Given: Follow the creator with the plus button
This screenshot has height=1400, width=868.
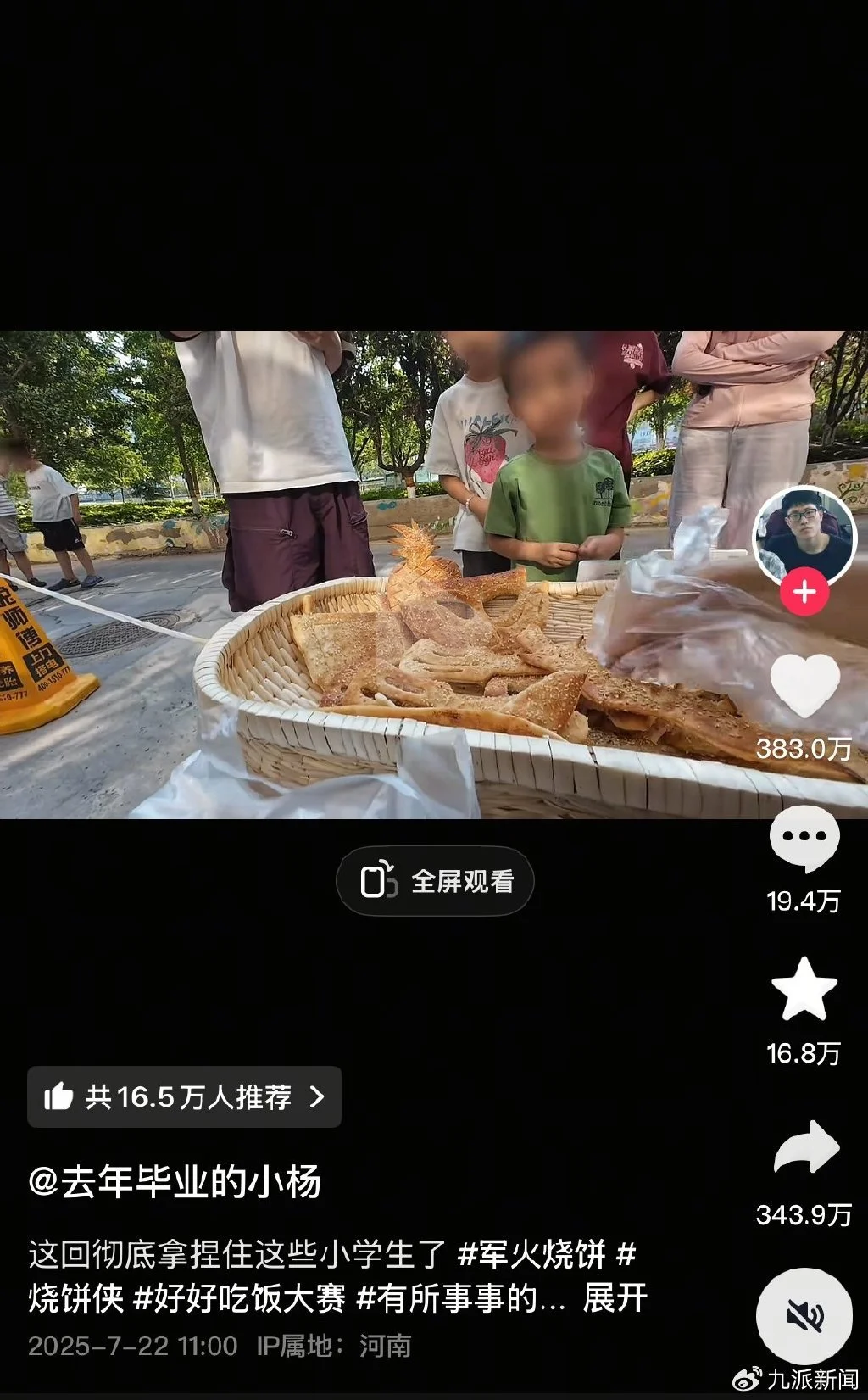Looking at the screenshot, I should pos(804,592).
